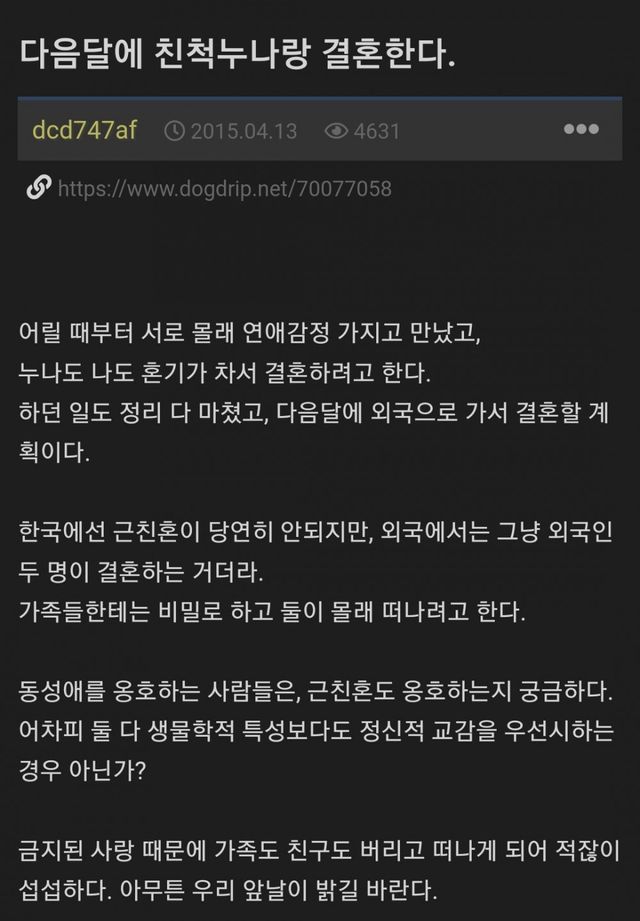This screenshot has height=921, width=640.
Task: Open the dogdrip.net/70077058 post link
Action: point(224,188)
